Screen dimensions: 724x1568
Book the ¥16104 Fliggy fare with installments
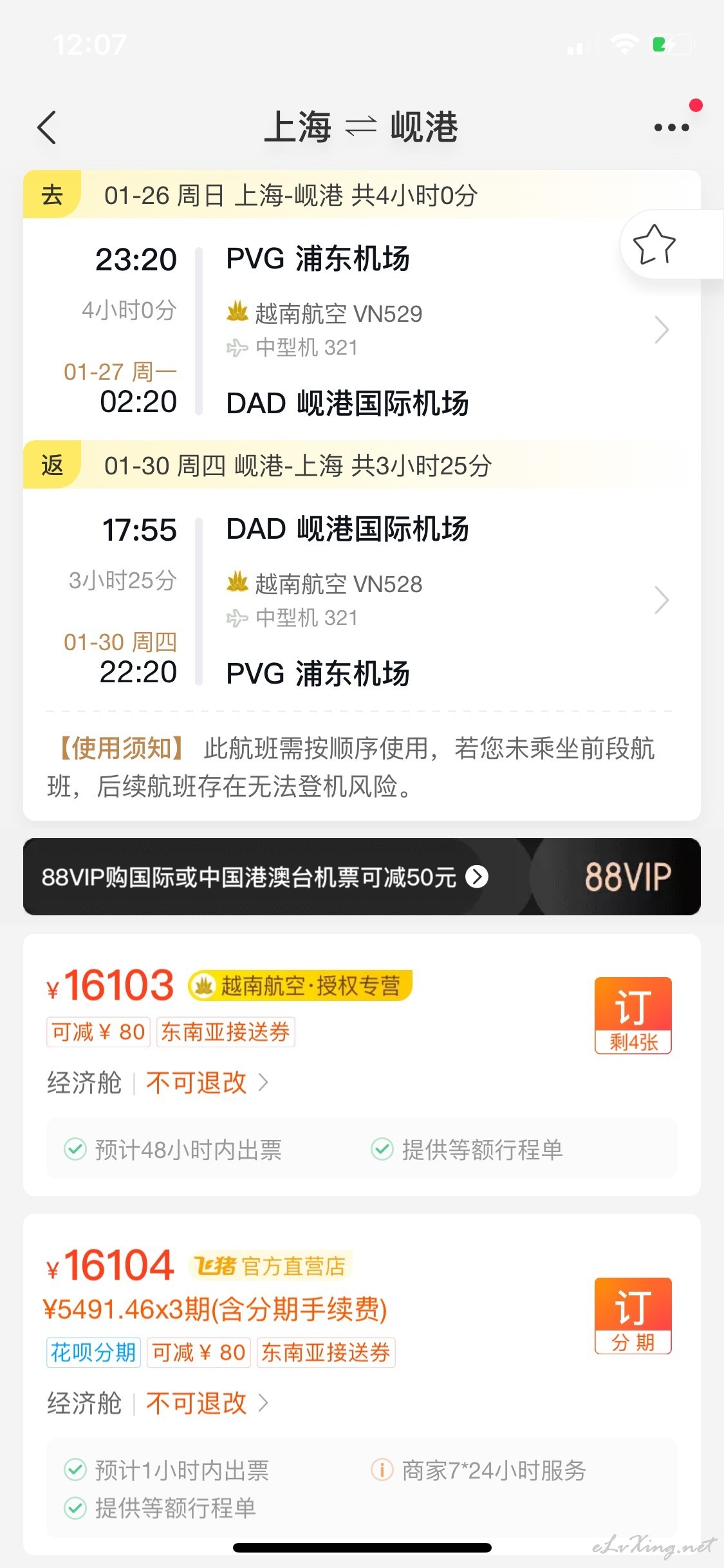point(633,1316)
